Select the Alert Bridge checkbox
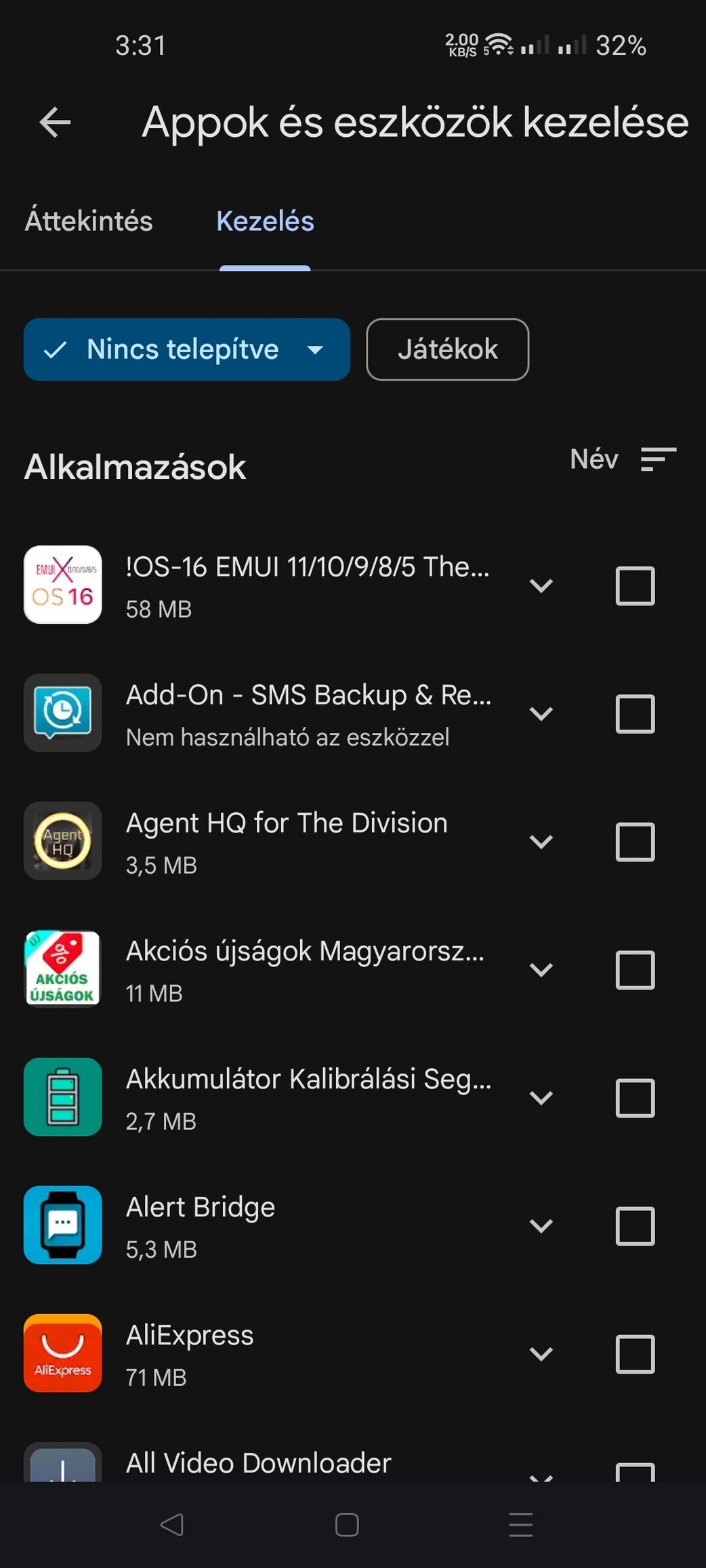 pyautogui.click(x=635, y=1225)
